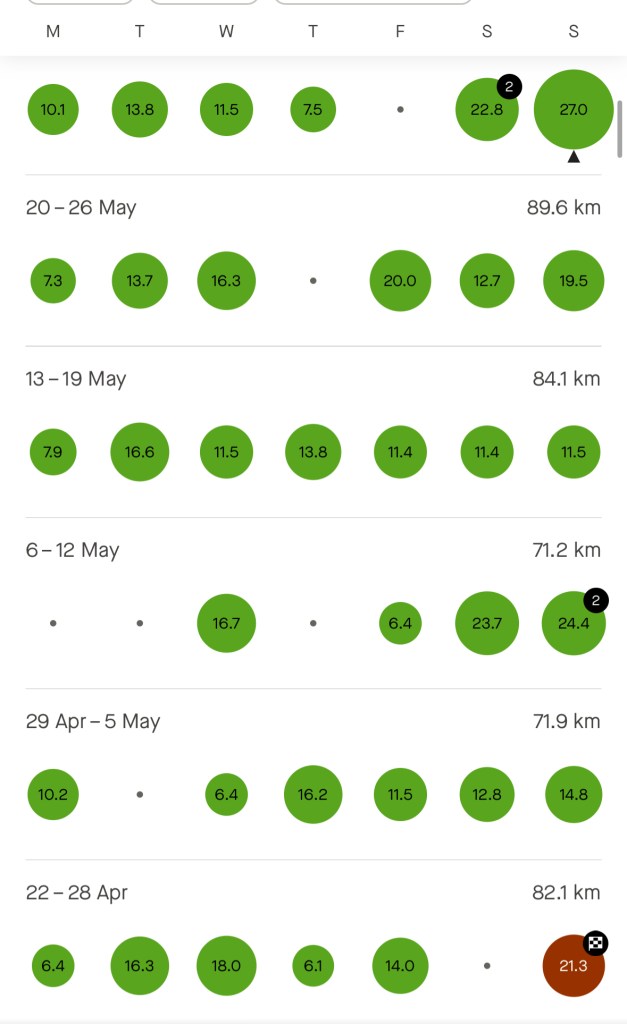Select the 10.1 km Monday run

(x=53, y=110)
